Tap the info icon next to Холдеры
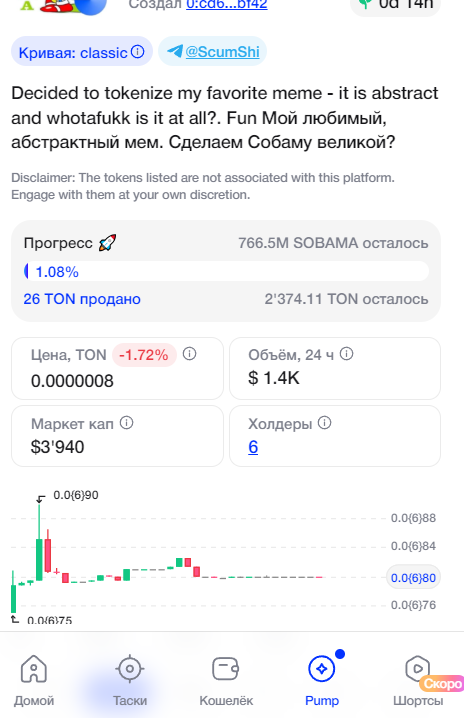The image size is (464, 718). 324,423
